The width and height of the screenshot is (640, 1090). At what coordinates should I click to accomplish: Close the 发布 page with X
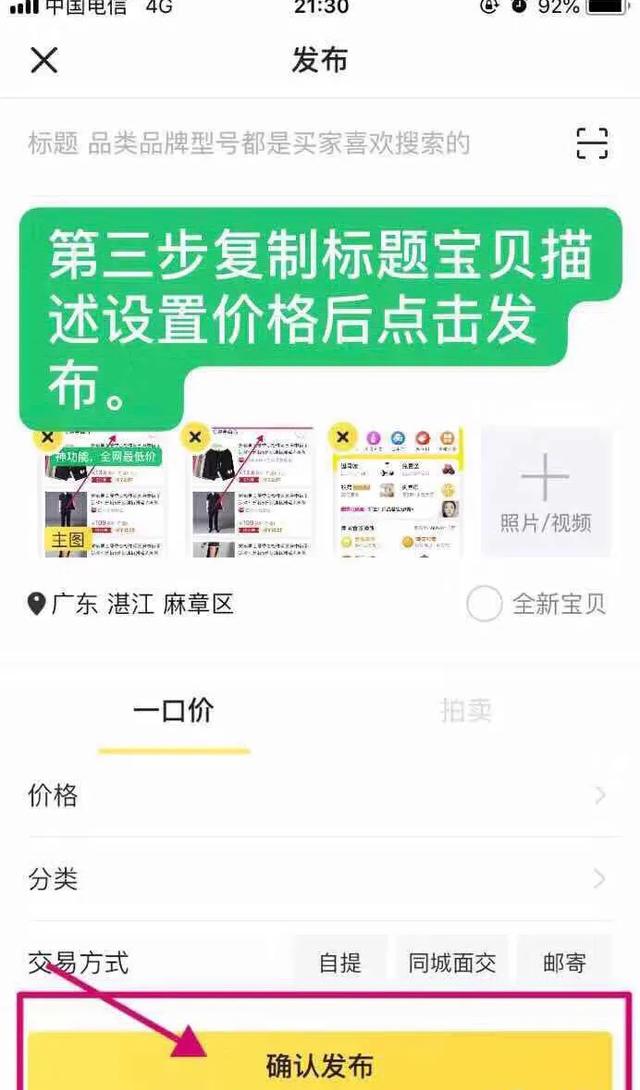tap(44, 60)
